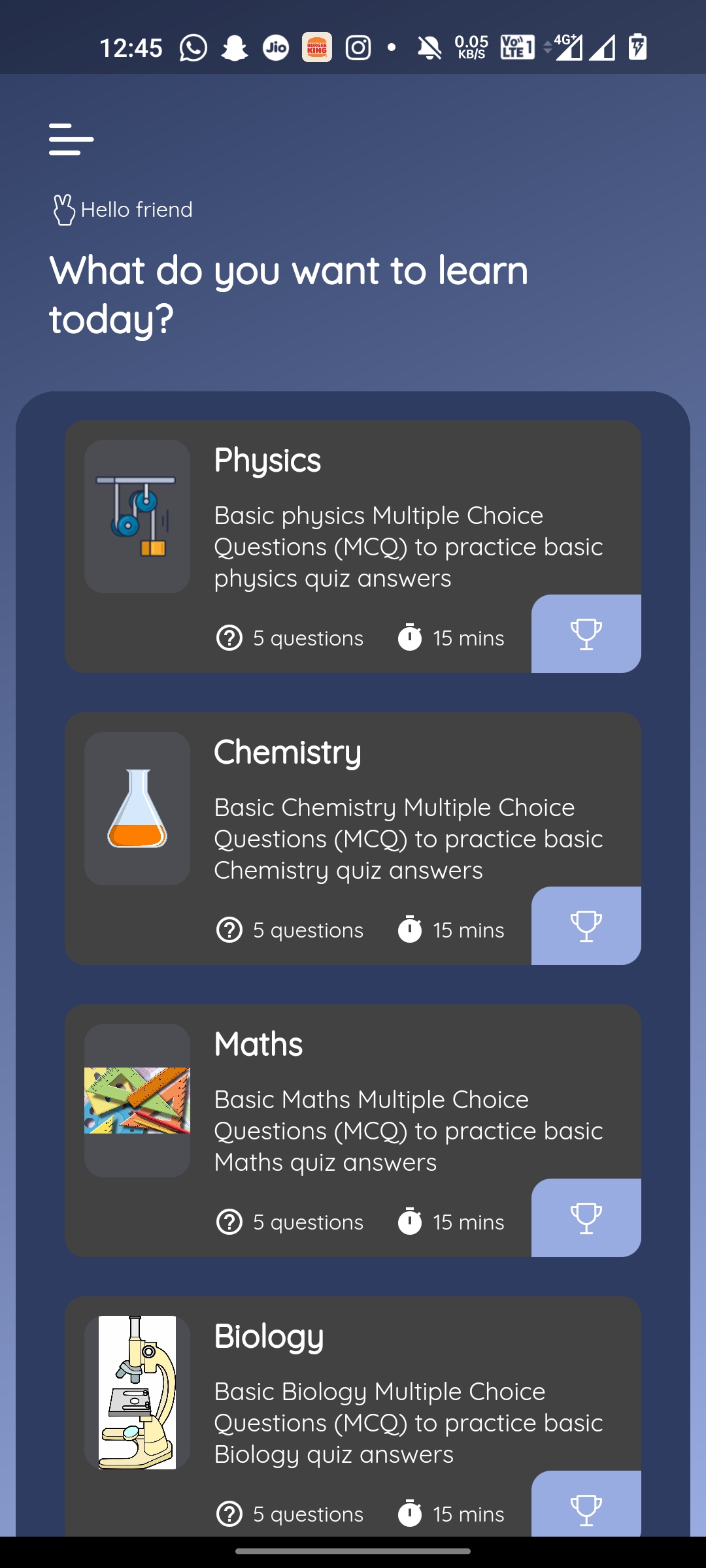Open the Chemistry quiz card
This screenshot has height=1568, width=706.
353,839
